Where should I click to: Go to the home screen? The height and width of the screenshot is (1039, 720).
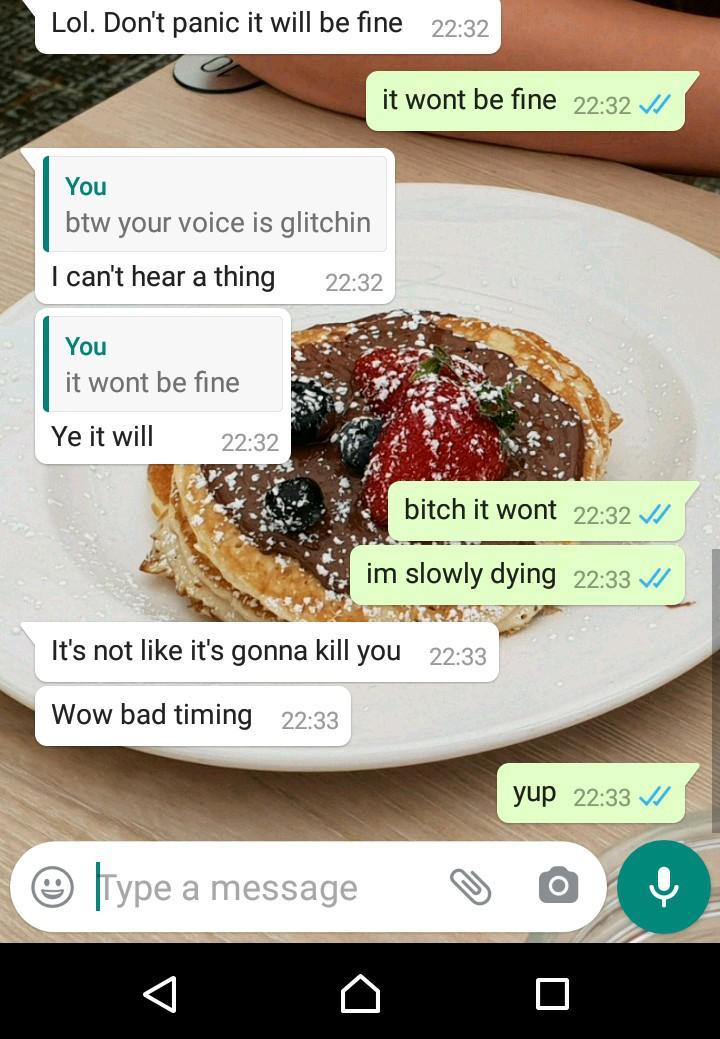pos(360,994)
